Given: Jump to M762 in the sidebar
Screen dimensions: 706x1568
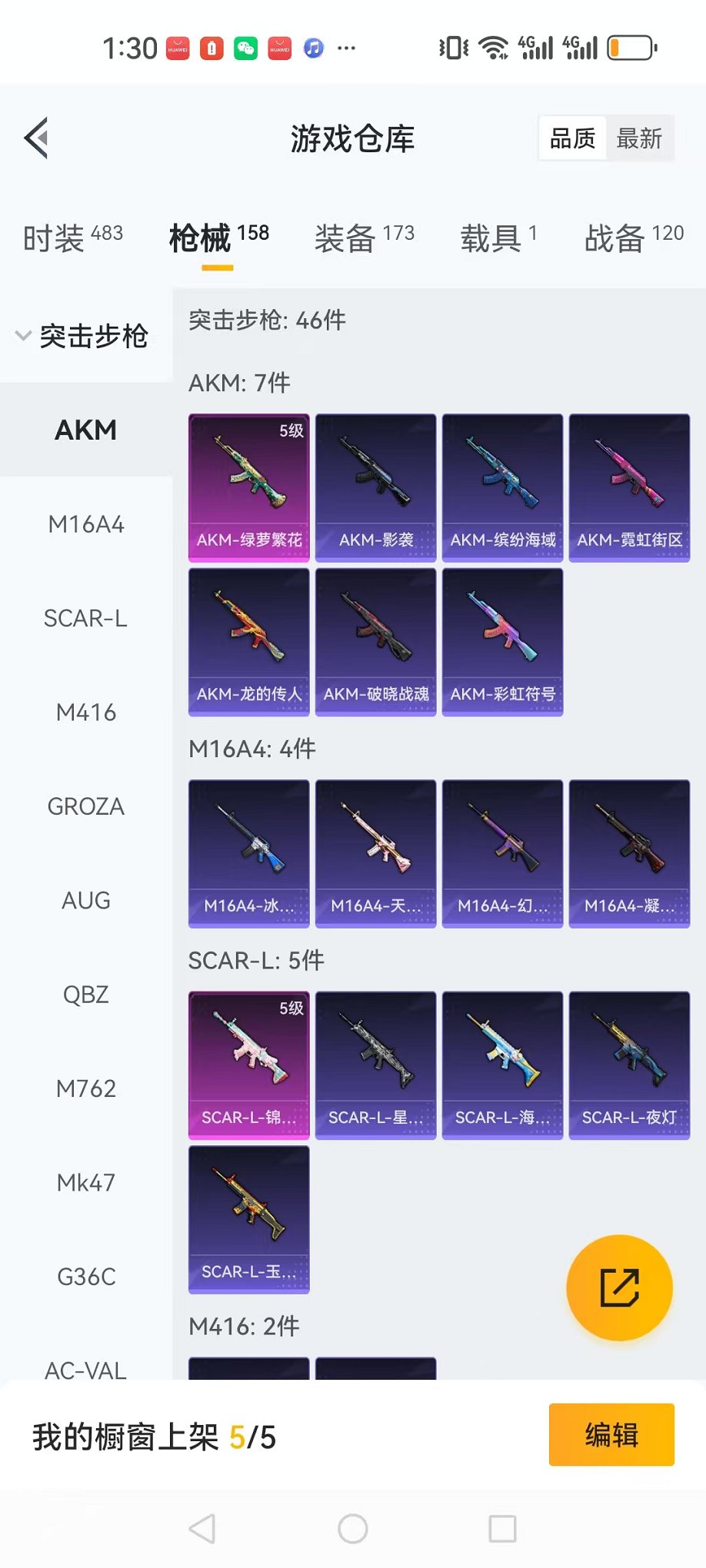Looking at the screenshot, I should [86, 1088].
